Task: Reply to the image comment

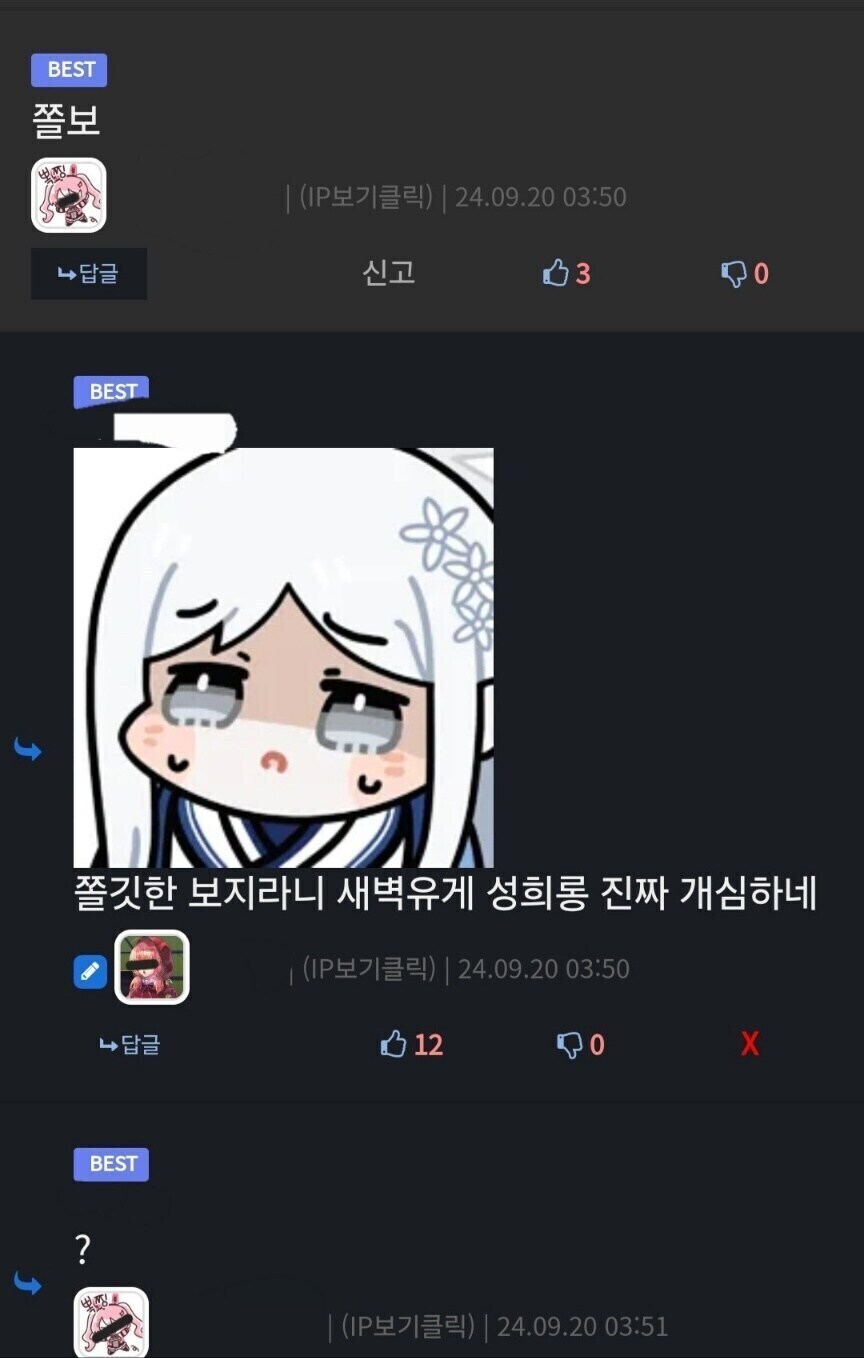Action: pos(130,1045)
